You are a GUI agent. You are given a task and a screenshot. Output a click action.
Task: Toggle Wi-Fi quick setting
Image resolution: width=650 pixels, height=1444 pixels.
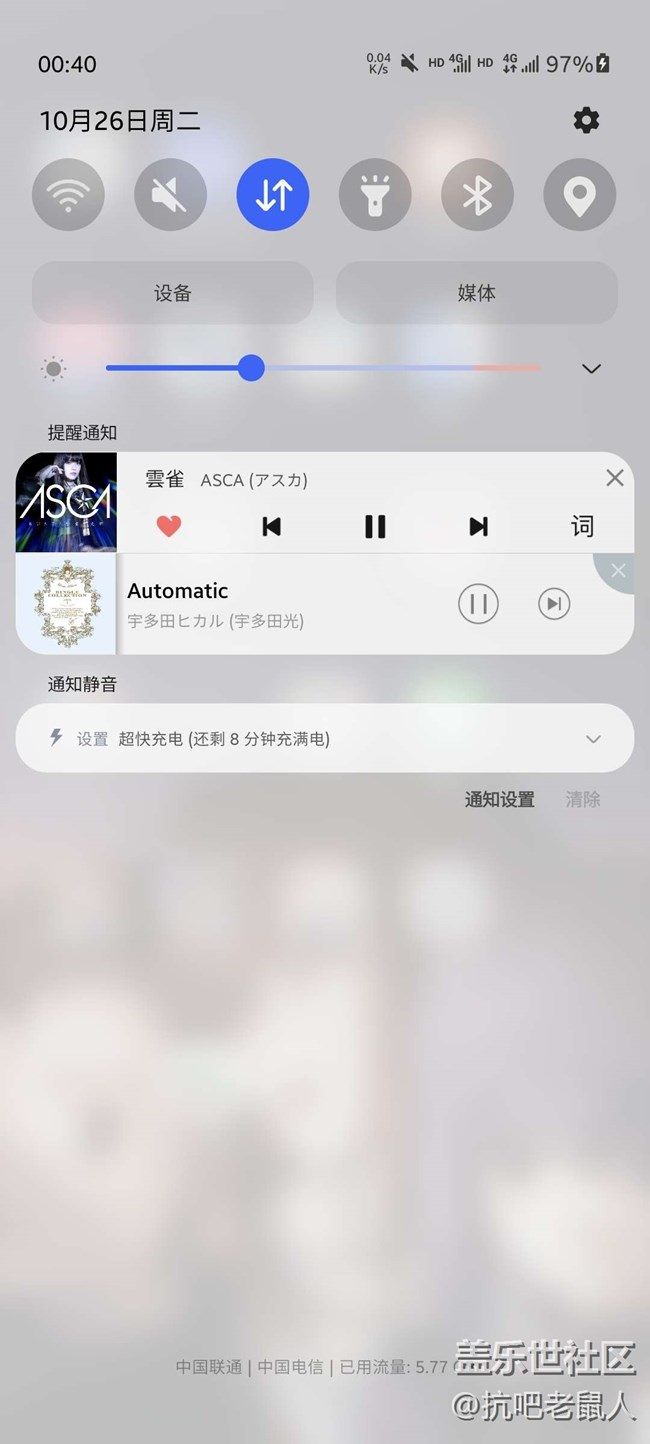coord(68,195)
